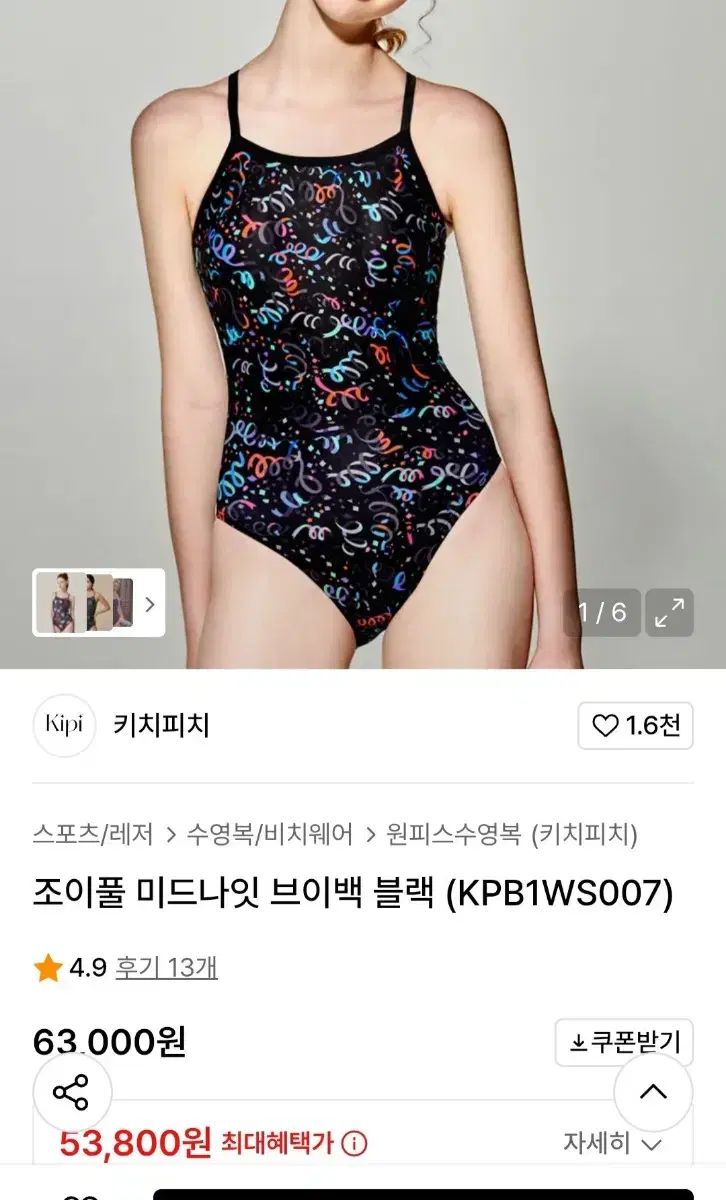Screen dimensions: 726x1200
Task: Expand the product image to fullscreen
Action: (669, 612)
